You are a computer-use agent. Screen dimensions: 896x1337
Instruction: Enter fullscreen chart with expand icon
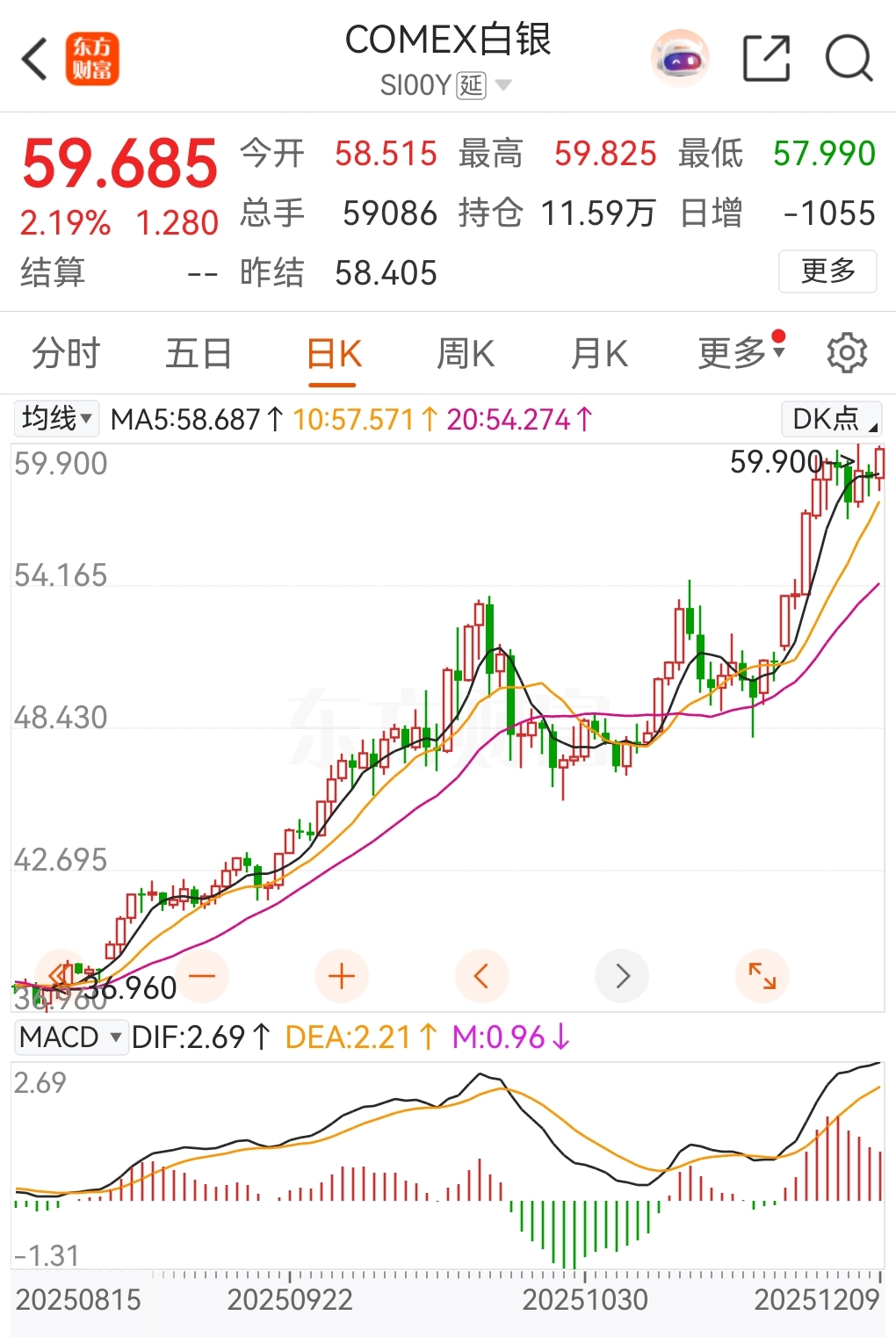pos(762,975)
